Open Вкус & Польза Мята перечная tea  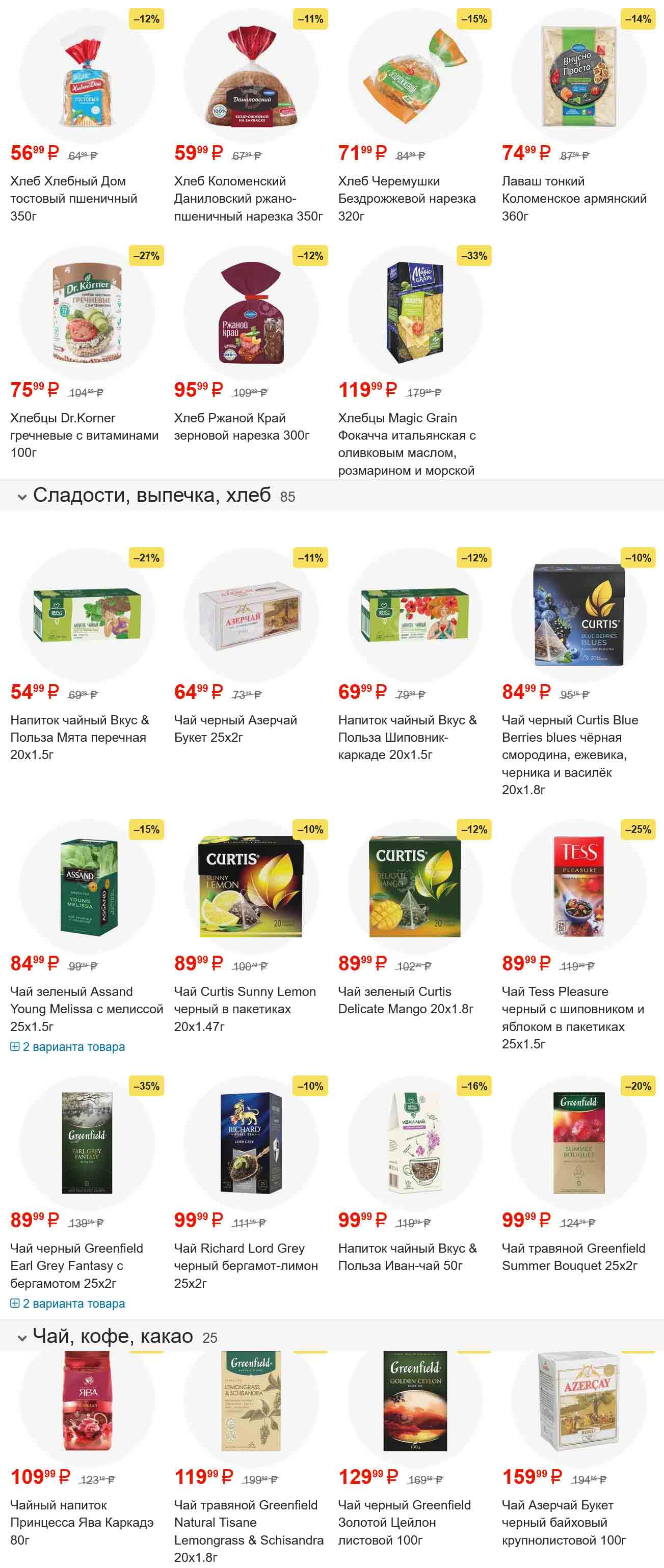pyautogui.click(x=79, y=737)
